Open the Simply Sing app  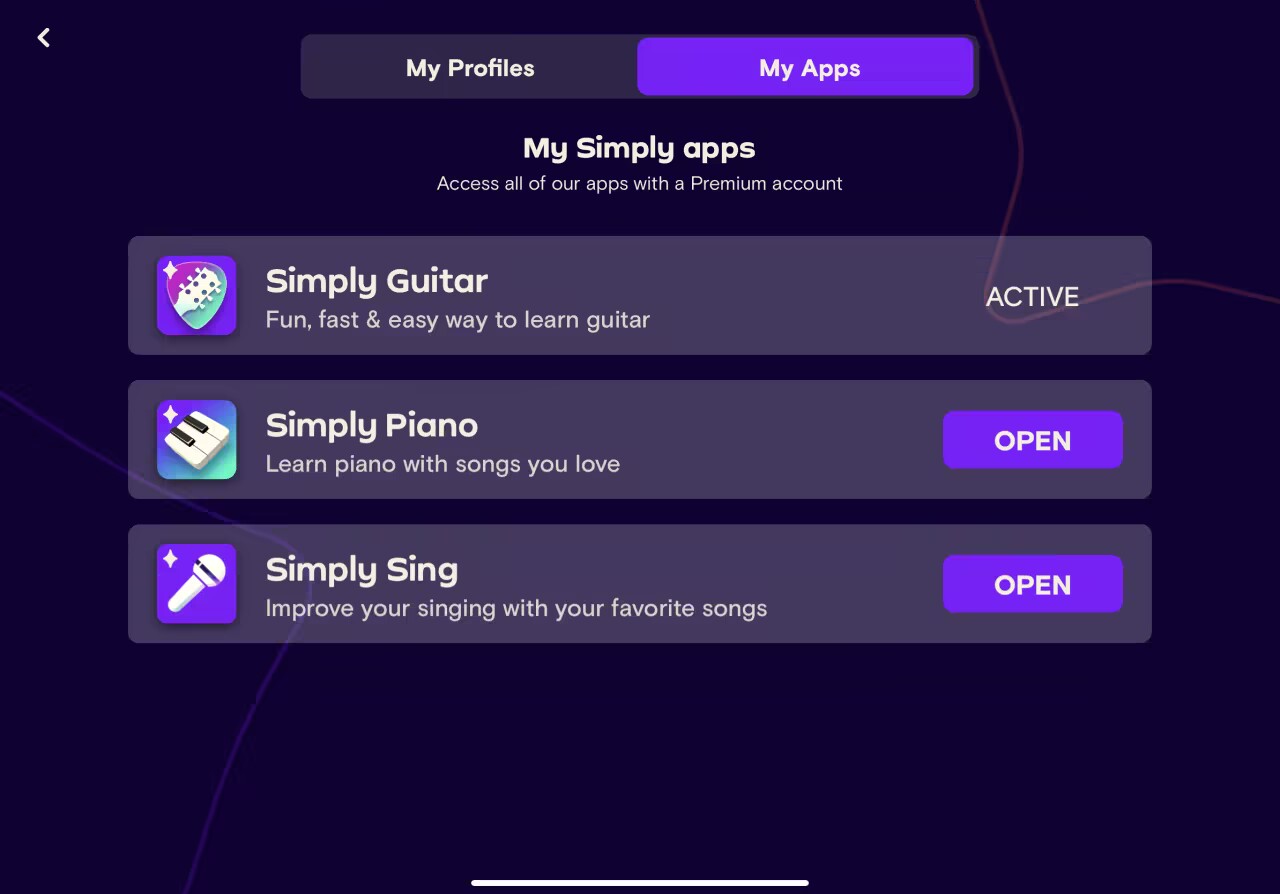(1032, 585)
